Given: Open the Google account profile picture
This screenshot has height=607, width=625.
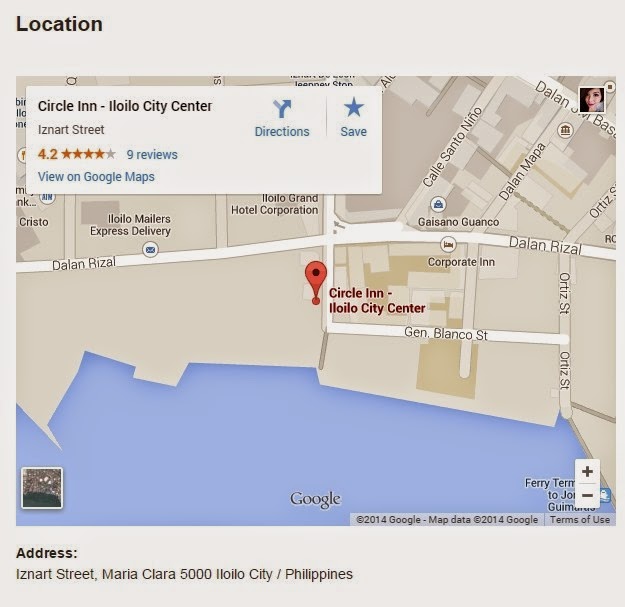Looking at the screenshot, I should [x=591, y=100].
